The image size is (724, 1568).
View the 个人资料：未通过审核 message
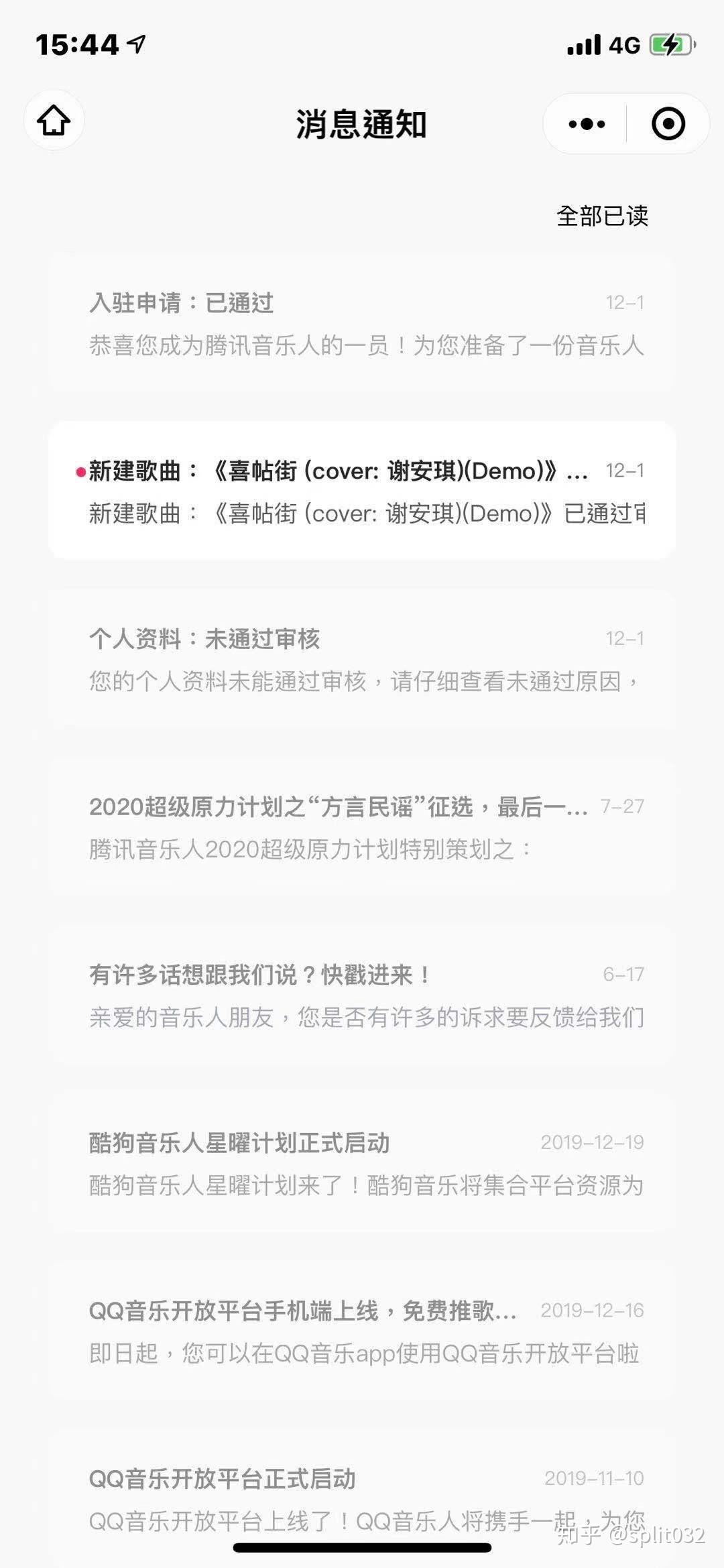pos(362,660)
